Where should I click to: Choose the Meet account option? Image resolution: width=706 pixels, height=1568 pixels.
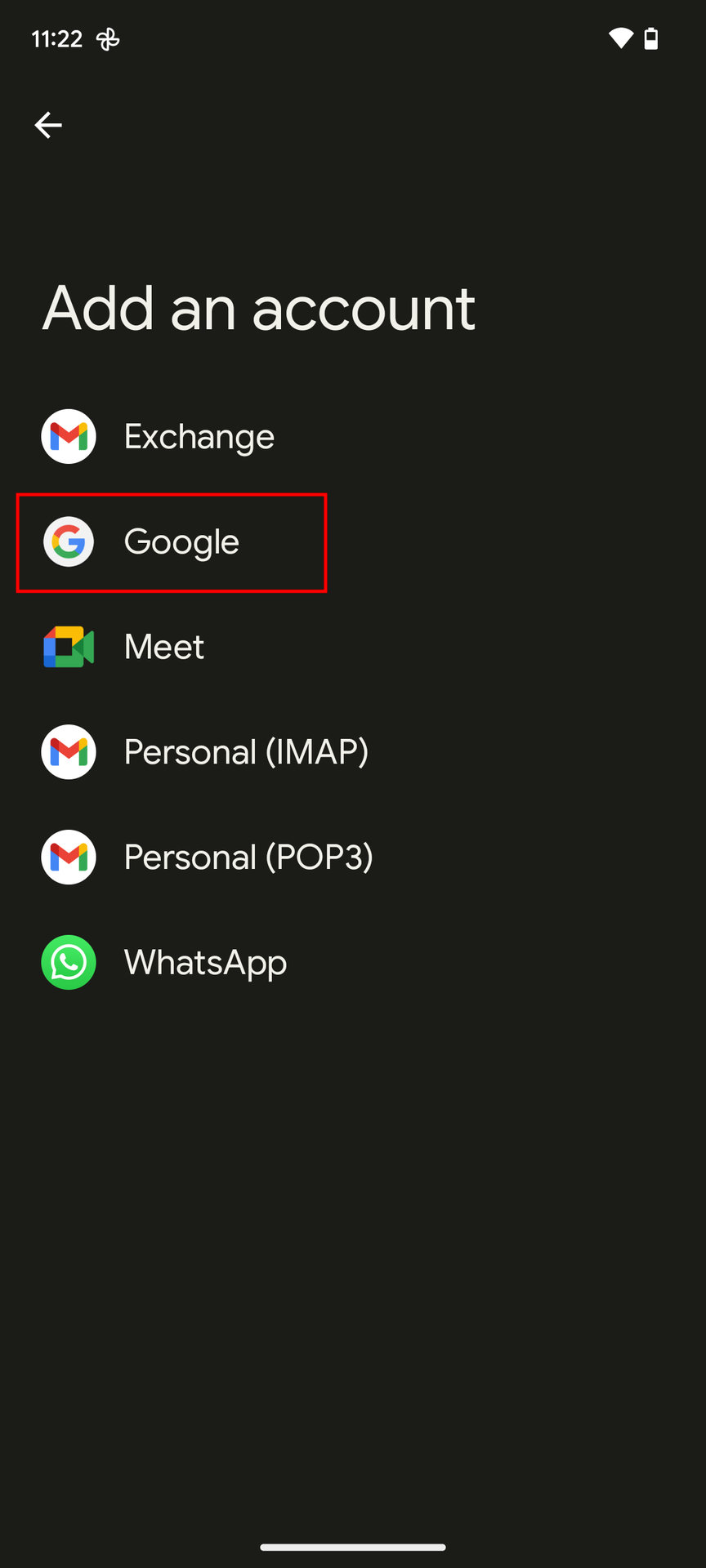(163, 647)
